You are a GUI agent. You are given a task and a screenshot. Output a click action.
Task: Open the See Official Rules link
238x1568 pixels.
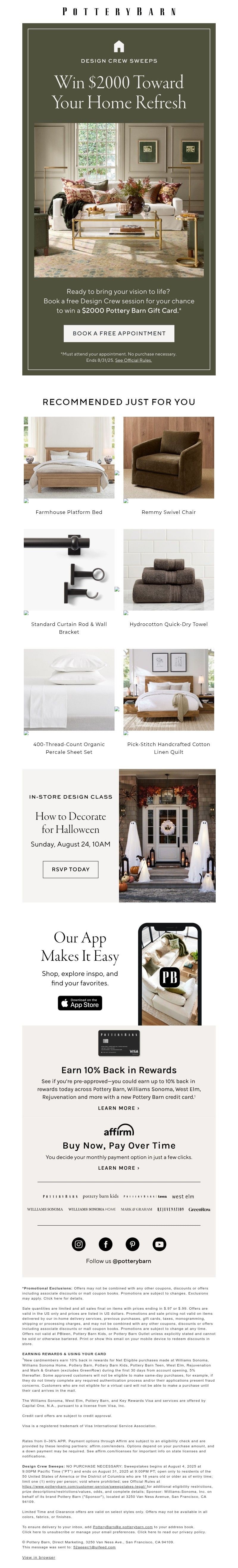[133, 360]
